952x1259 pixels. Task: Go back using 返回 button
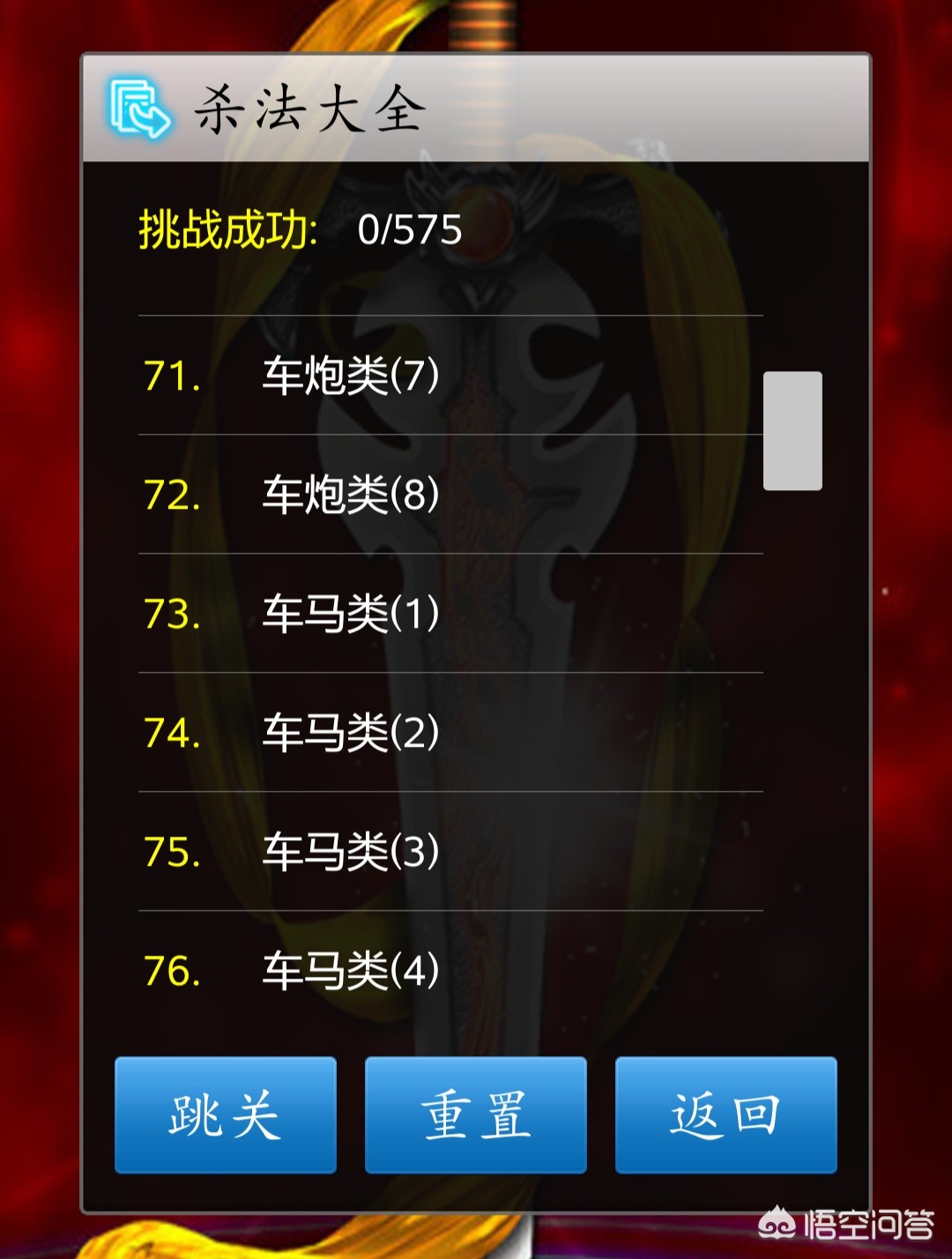pos(725,1115)
